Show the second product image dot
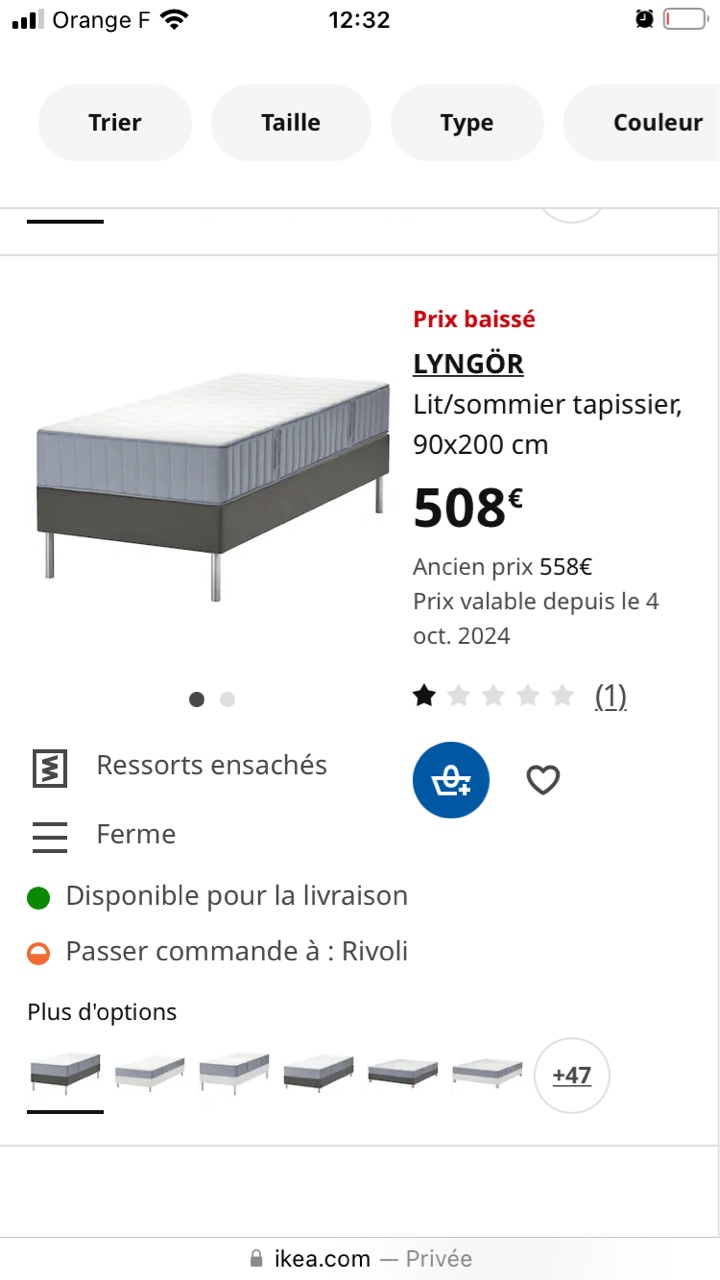 point(227,700)
